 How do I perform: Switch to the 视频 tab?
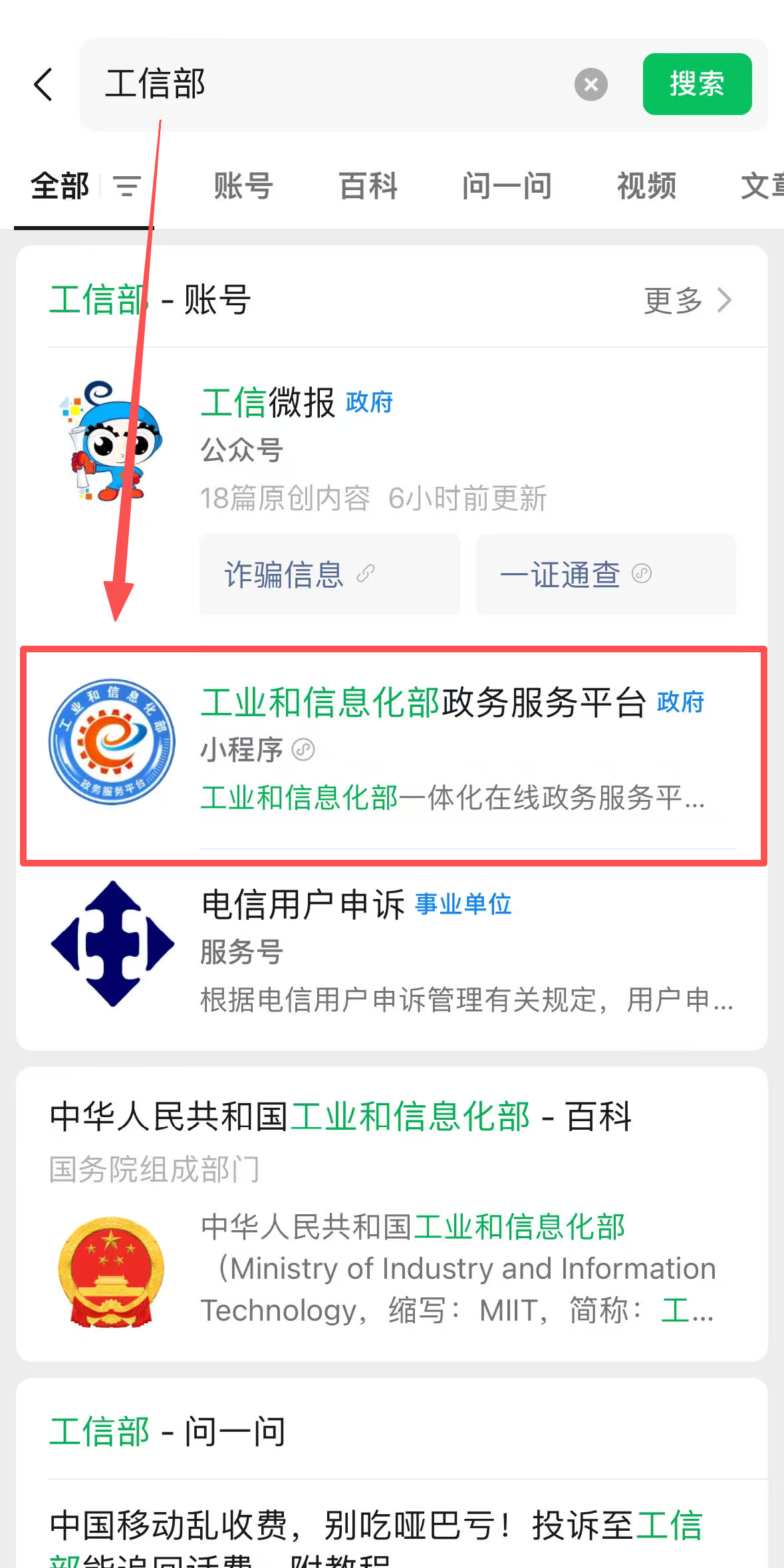(646, 186)
